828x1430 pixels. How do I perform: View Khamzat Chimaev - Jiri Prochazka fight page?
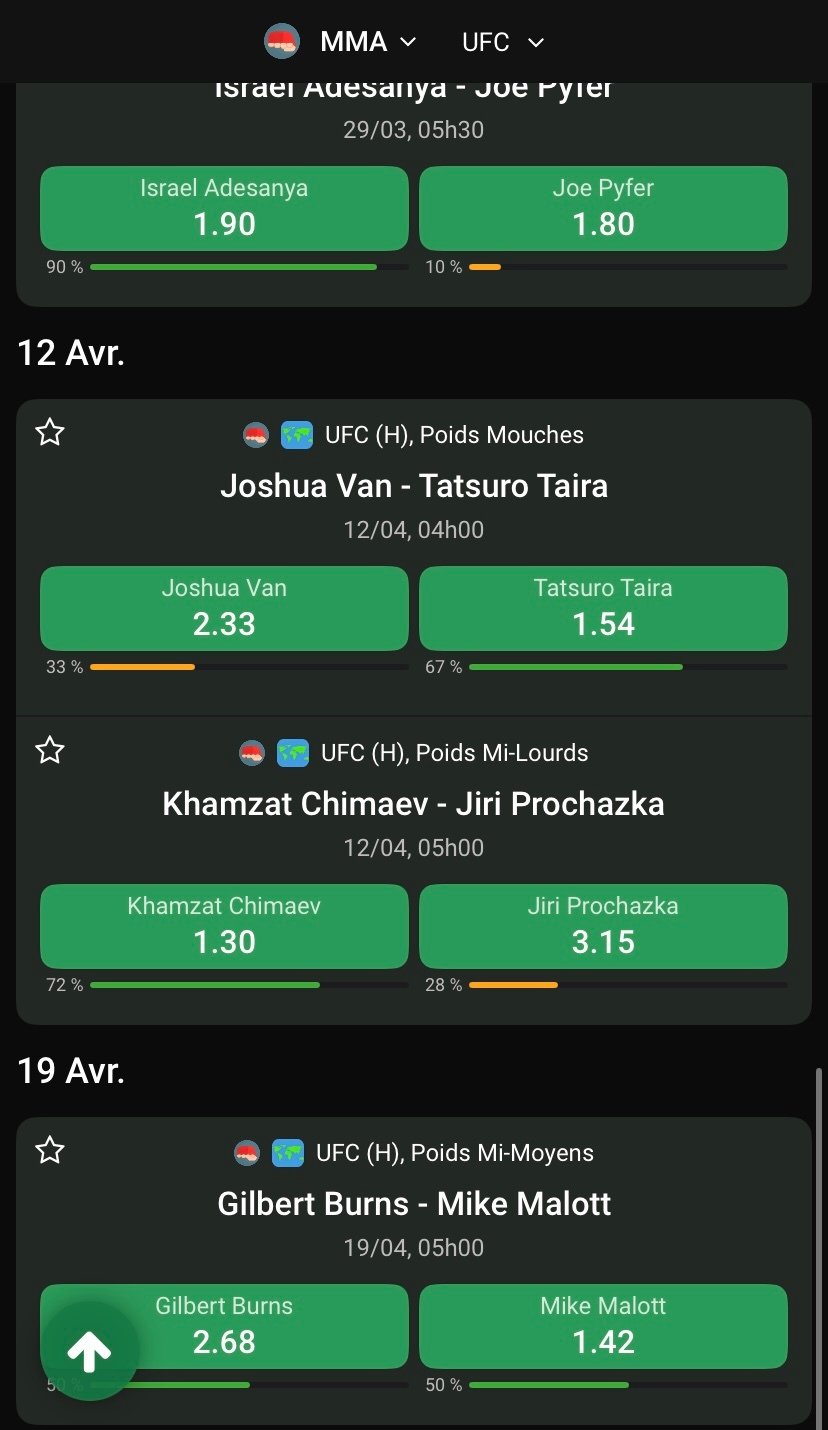(x=414, y=804)
